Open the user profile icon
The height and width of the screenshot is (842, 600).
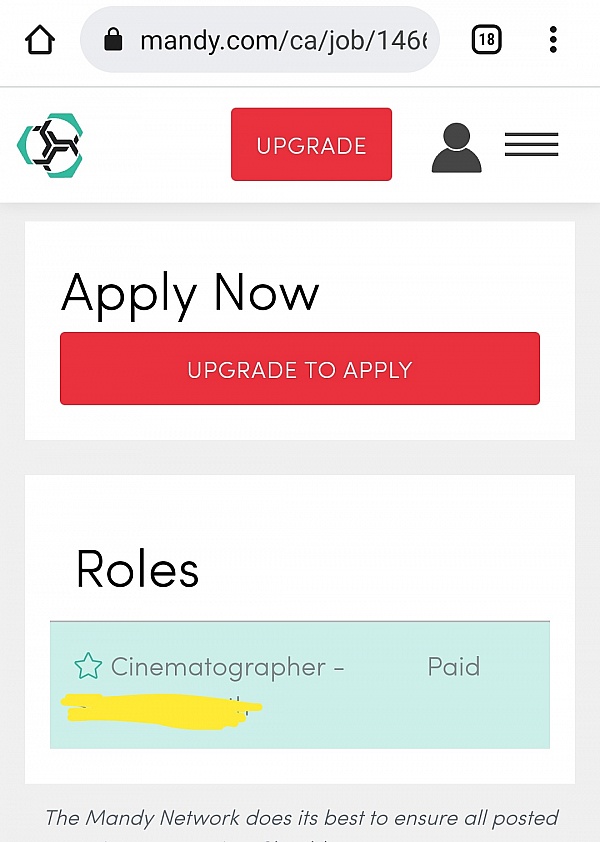(x=456, y=146)
